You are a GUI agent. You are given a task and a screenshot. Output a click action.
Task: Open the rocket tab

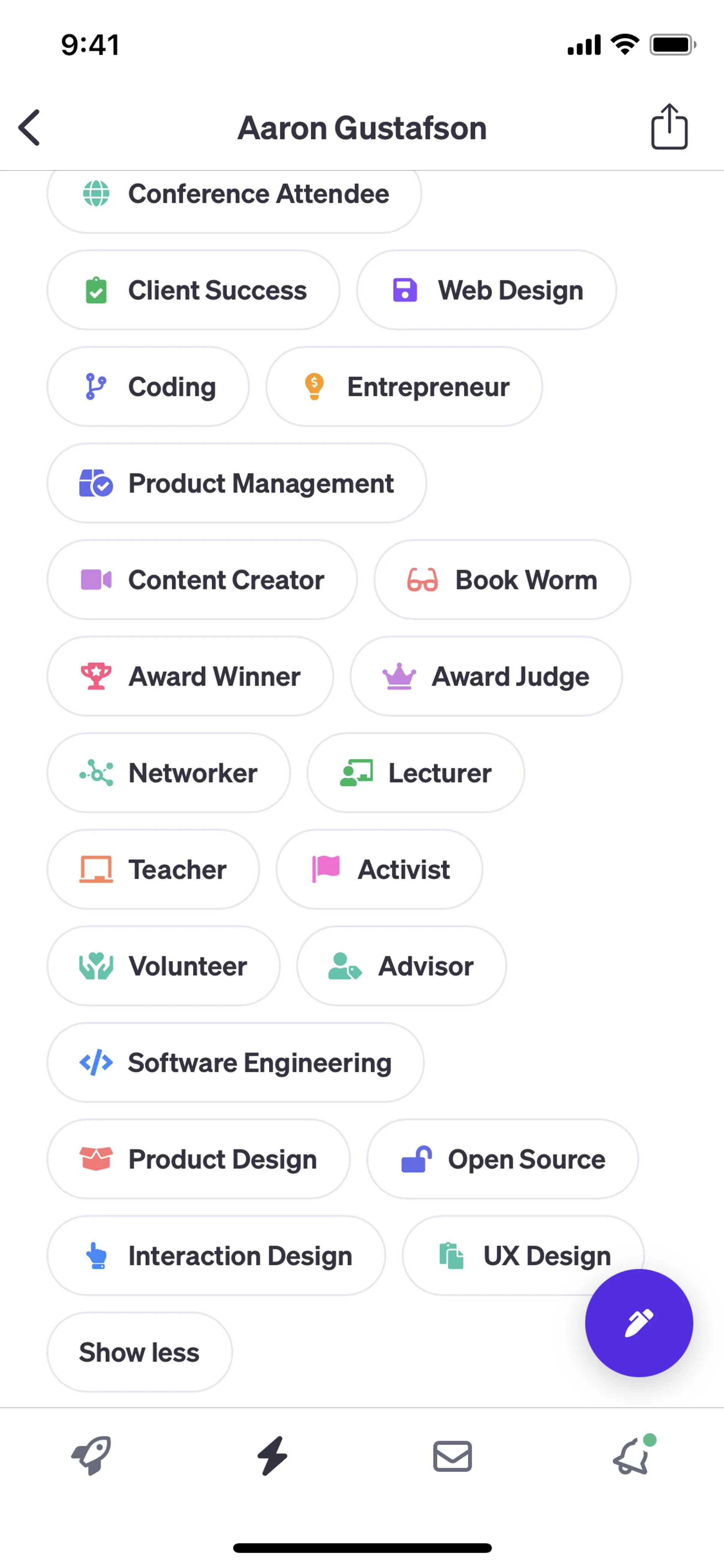[91, 1455]
